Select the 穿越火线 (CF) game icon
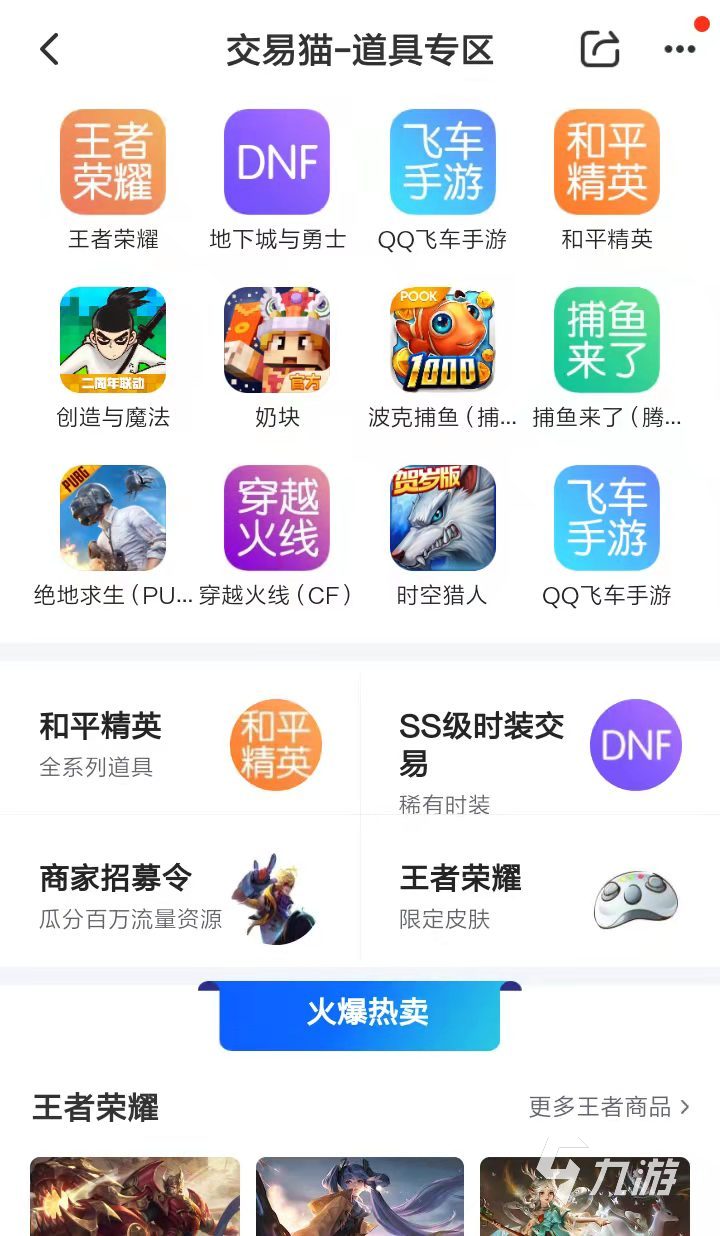The image size is (720, 1236). [x=277, y=518]
